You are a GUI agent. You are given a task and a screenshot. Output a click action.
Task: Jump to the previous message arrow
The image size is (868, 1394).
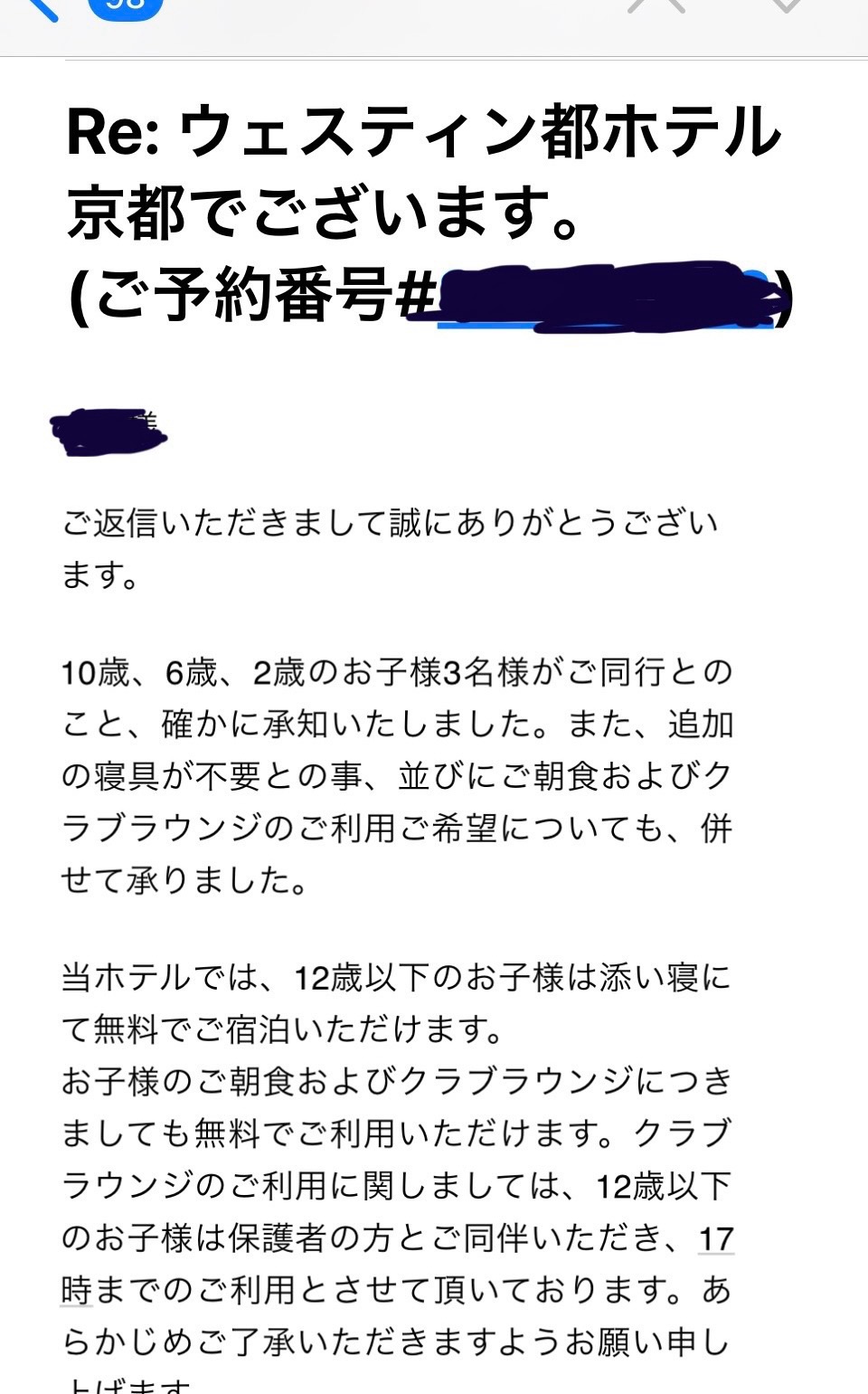click(656, 6)
